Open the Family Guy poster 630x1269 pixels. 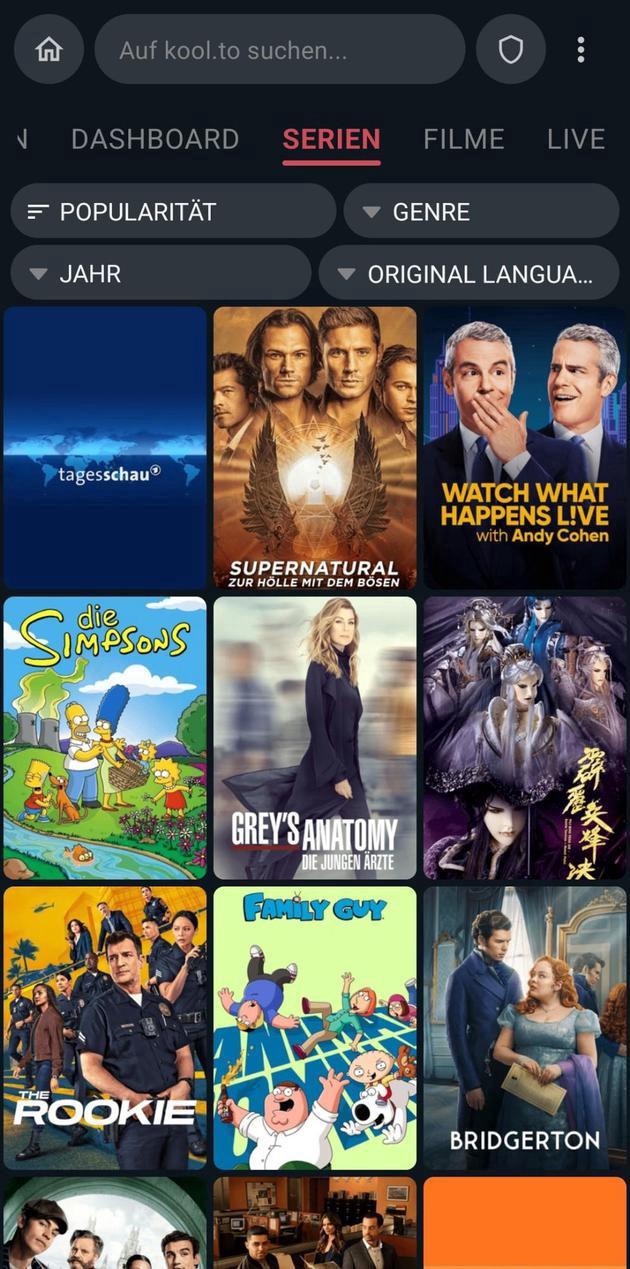(315, 1028)
